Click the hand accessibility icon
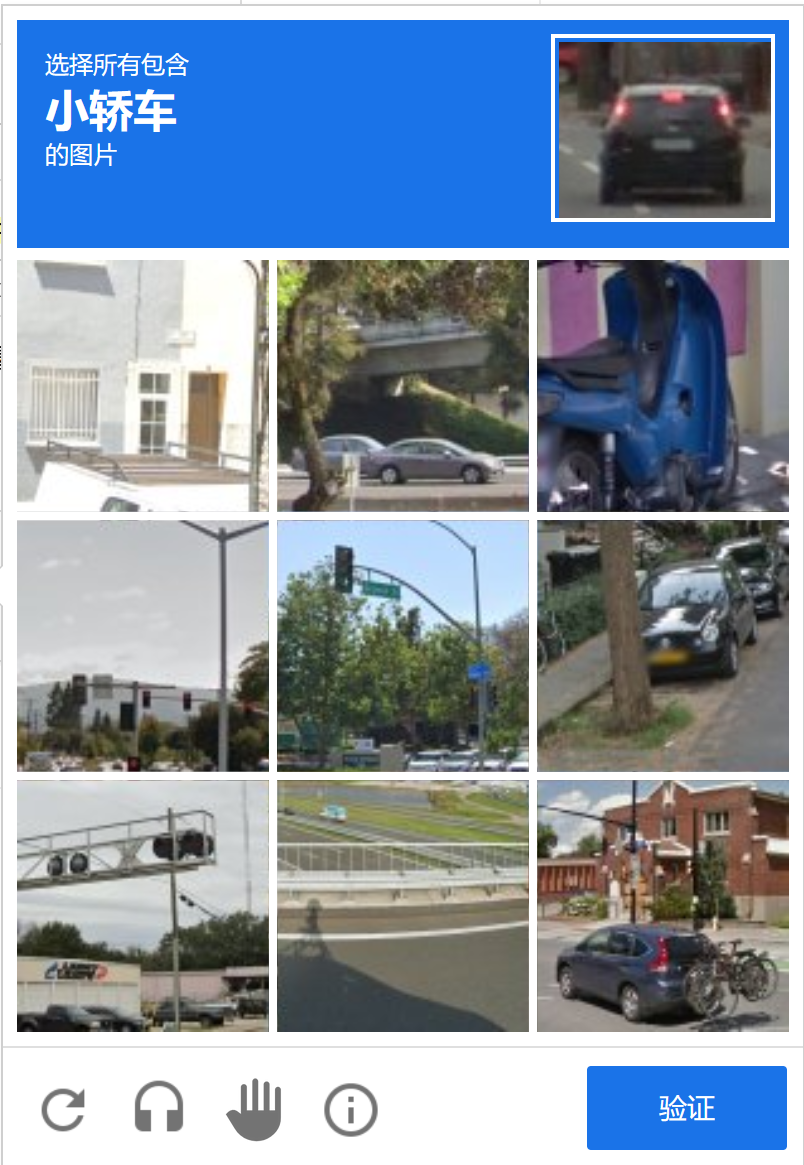 point(253,1108)
